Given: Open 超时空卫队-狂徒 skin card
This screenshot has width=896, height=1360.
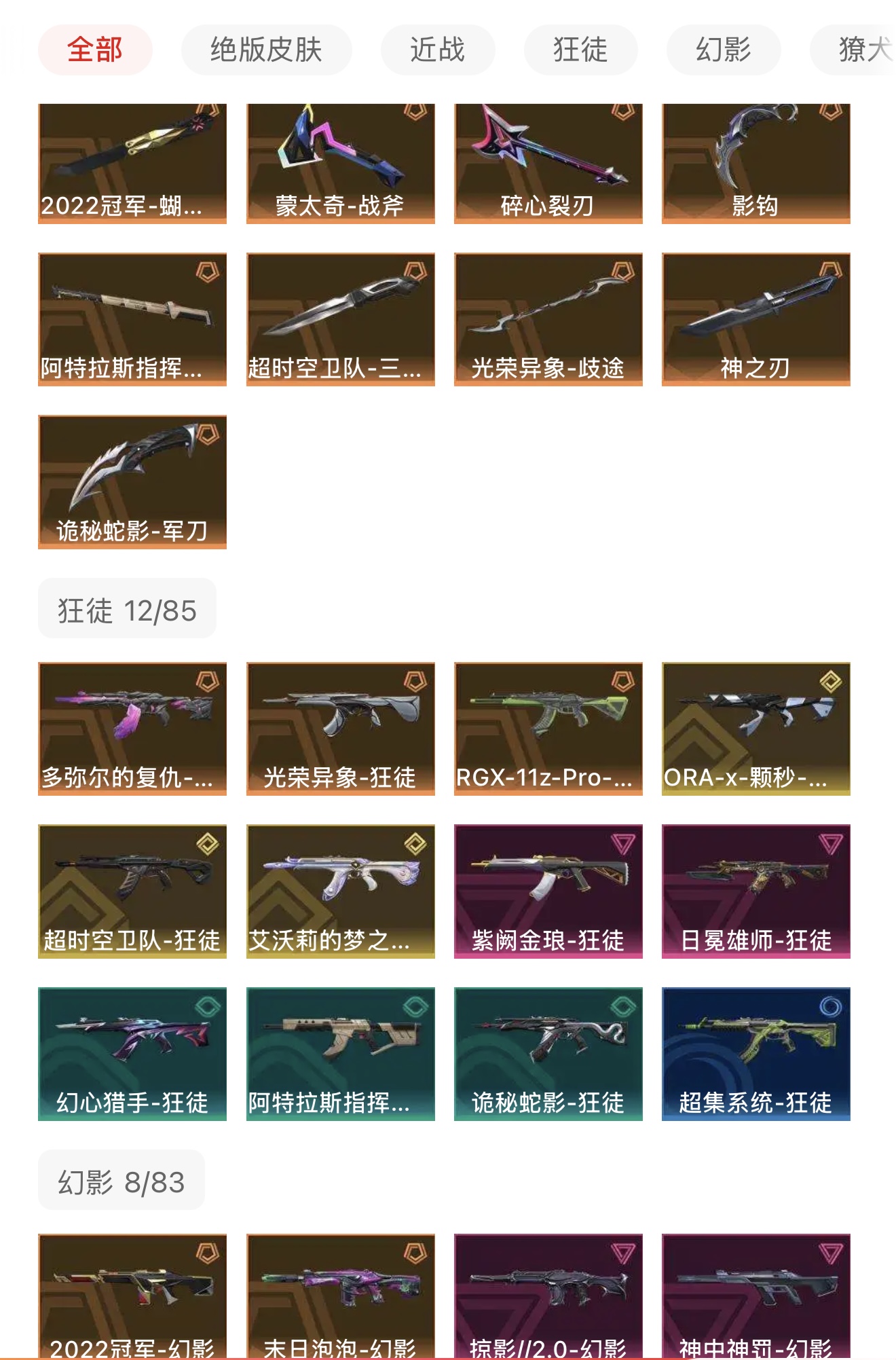Looking at the screenshot, I should (x=132, y=892).
